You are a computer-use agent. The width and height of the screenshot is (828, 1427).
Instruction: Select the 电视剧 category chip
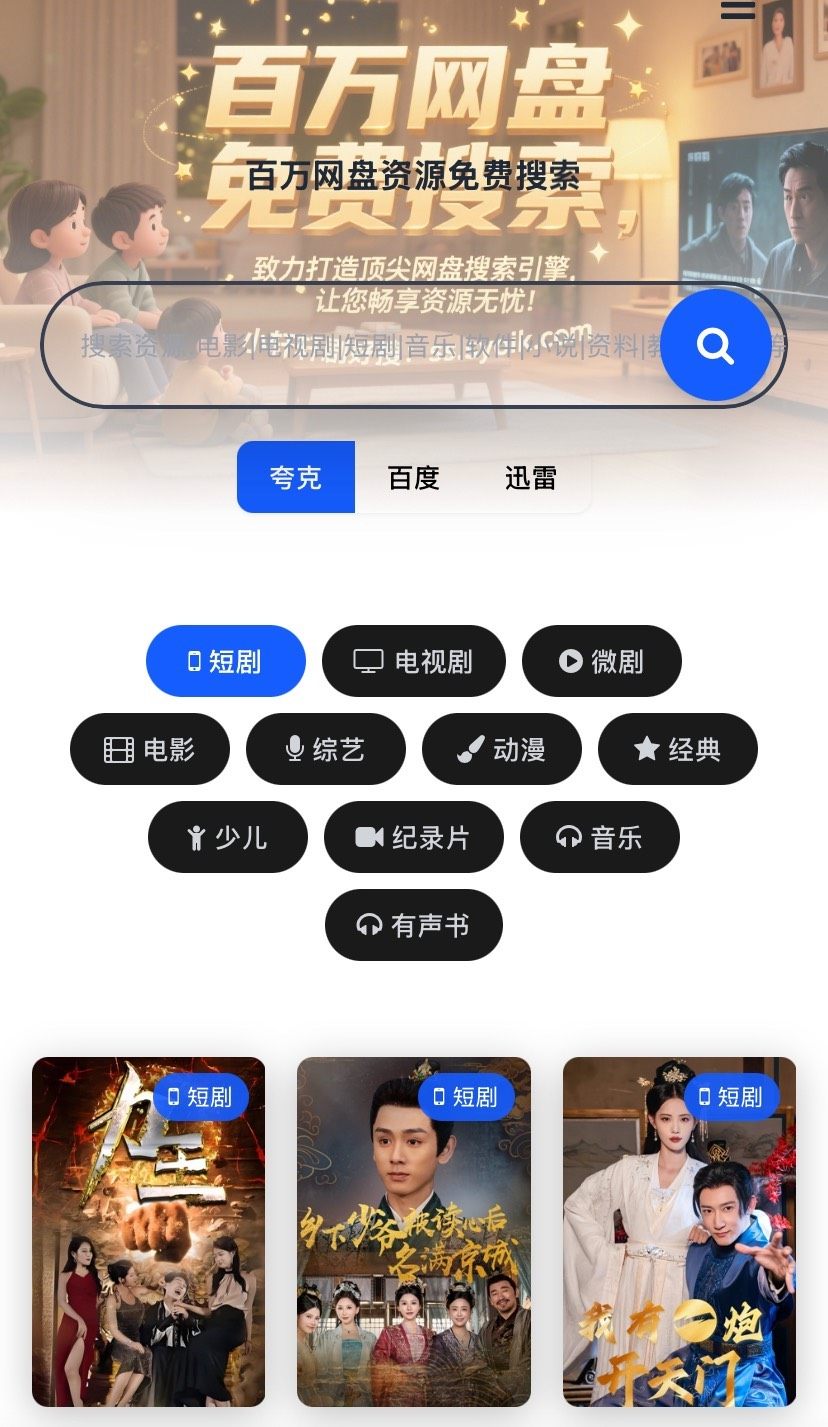[x=414, y=661]
